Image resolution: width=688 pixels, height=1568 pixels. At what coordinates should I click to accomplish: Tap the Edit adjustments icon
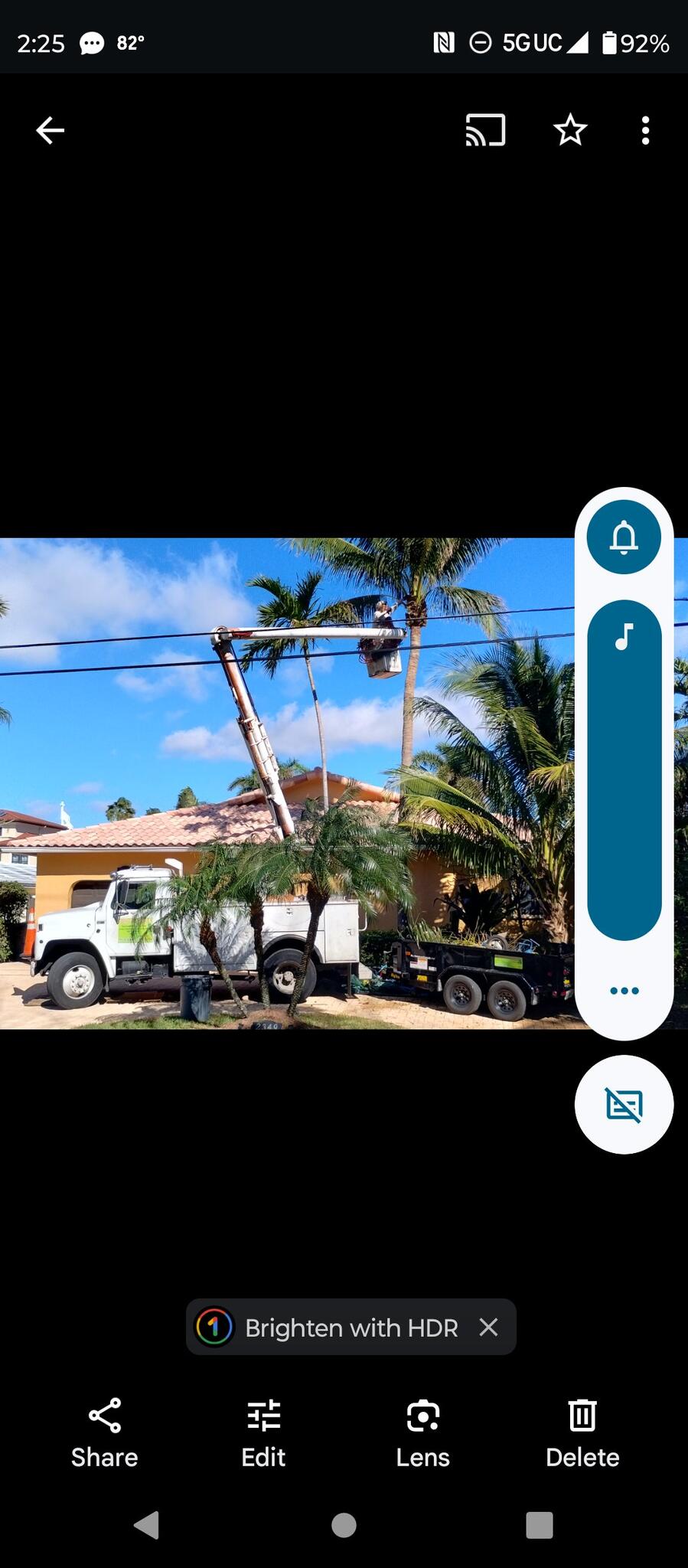(262, 1416)
